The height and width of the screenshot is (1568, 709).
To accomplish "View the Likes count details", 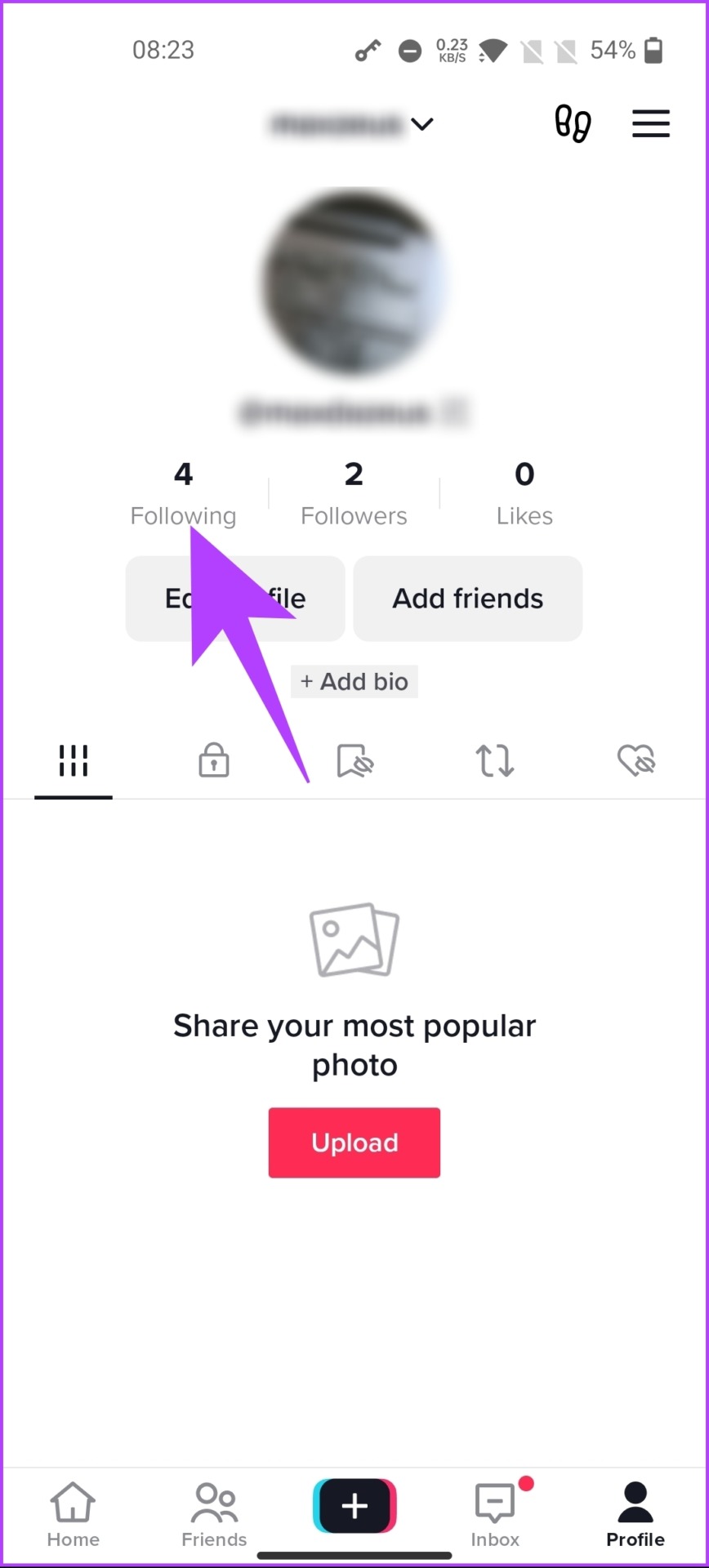I will 524,493.
